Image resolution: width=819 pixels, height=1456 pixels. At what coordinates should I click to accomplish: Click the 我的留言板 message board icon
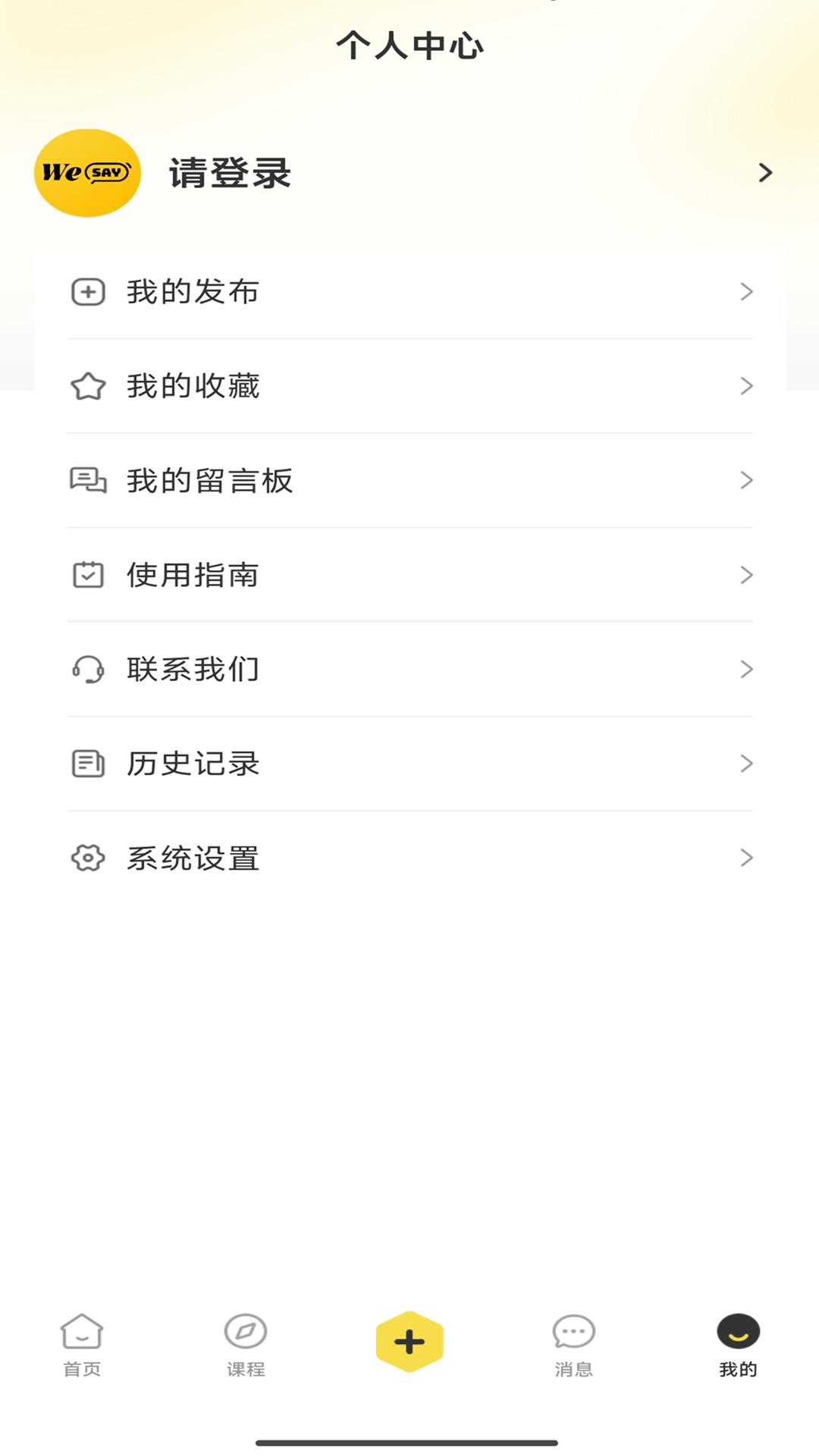[x=88, y=480]
